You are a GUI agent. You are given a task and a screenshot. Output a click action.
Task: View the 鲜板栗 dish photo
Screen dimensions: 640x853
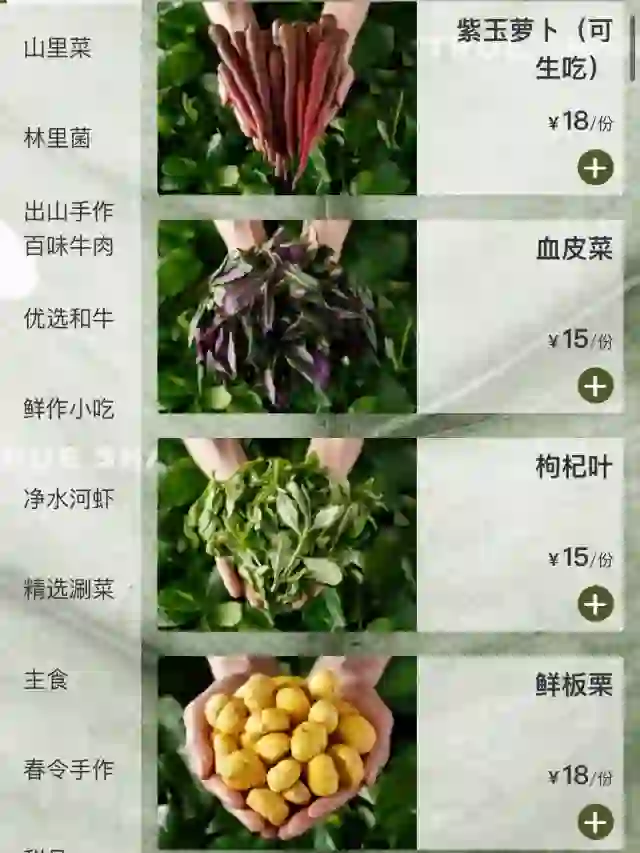287,752
